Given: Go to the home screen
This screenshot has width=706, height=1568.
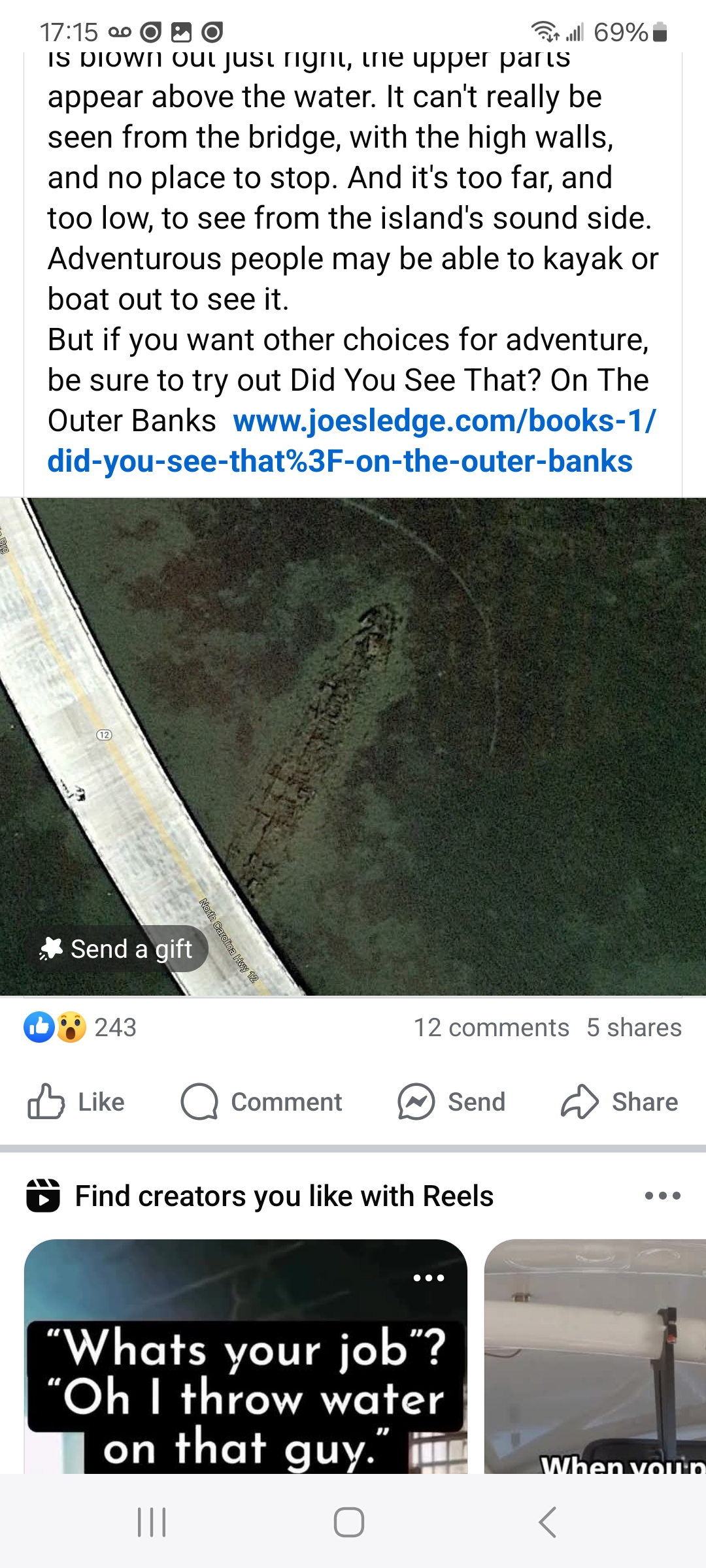Looking at the screenshot, I should pos(349,1522).
